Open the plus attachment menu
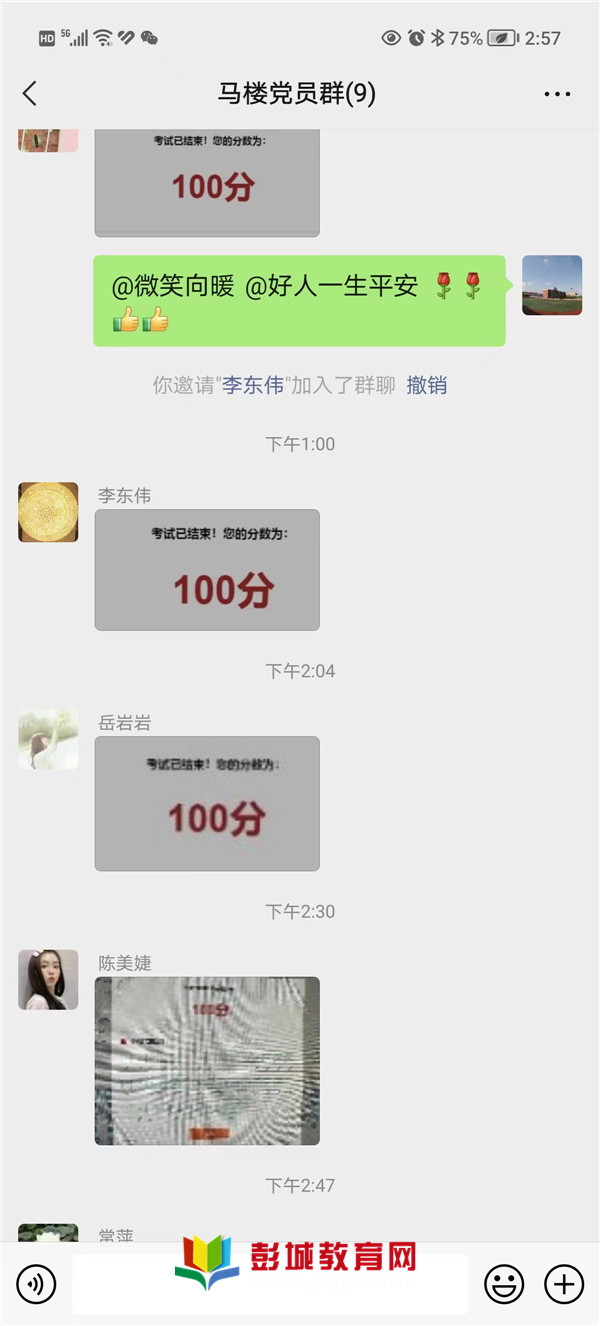The width and height of the screenshot is (600, 1326). 564,1284
